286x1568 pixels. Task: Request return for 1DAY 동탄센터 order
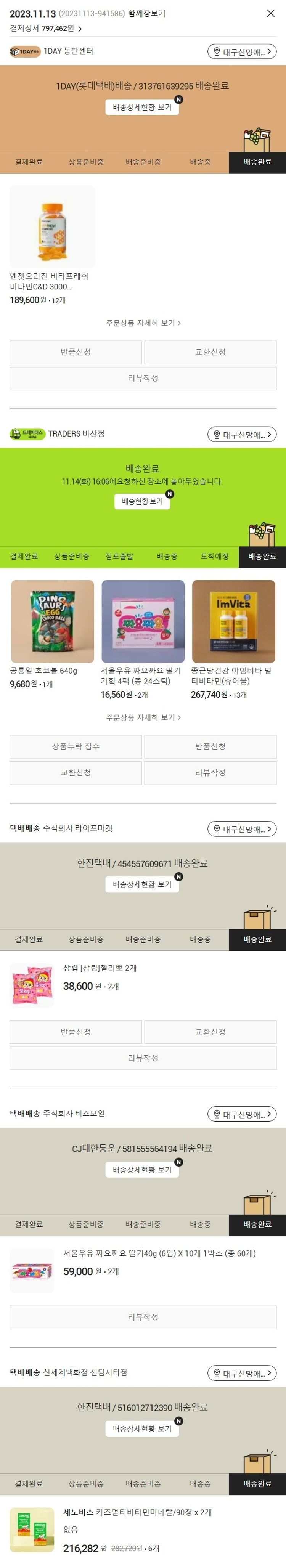[x=76, y=352]
